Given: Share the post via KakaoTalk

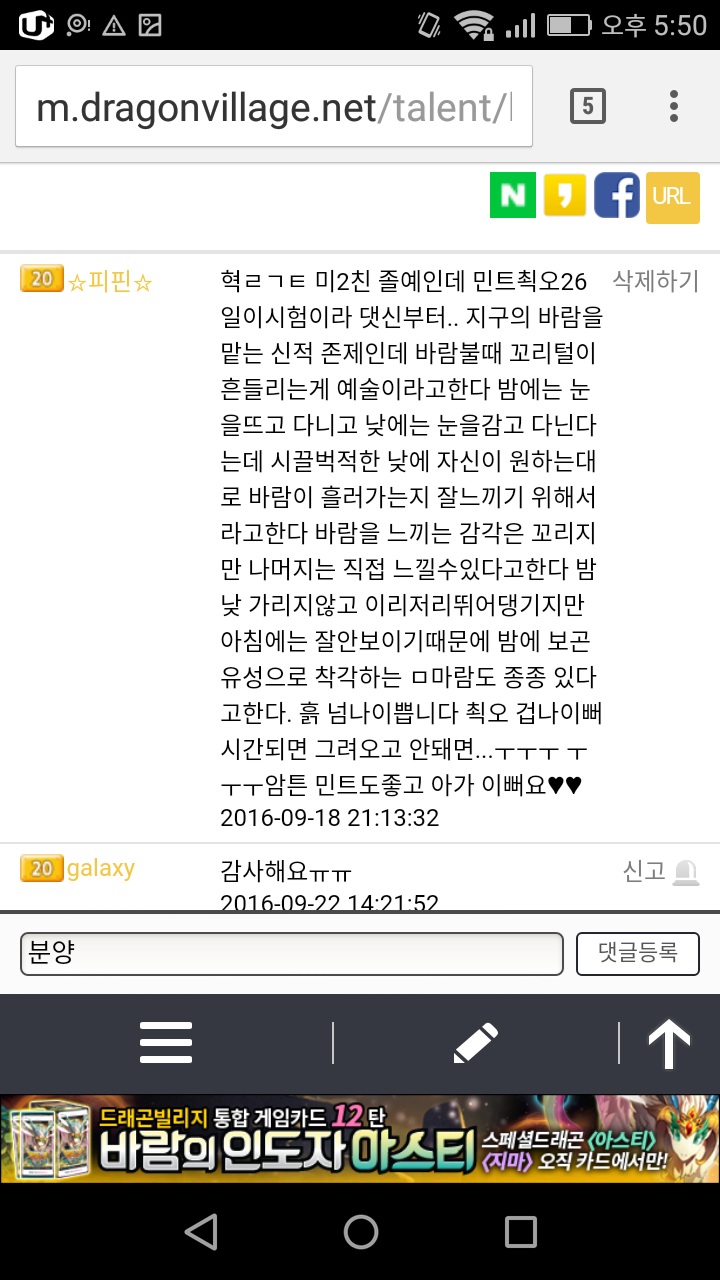Looking at the screenshot, I should click(x=565, y=195).
